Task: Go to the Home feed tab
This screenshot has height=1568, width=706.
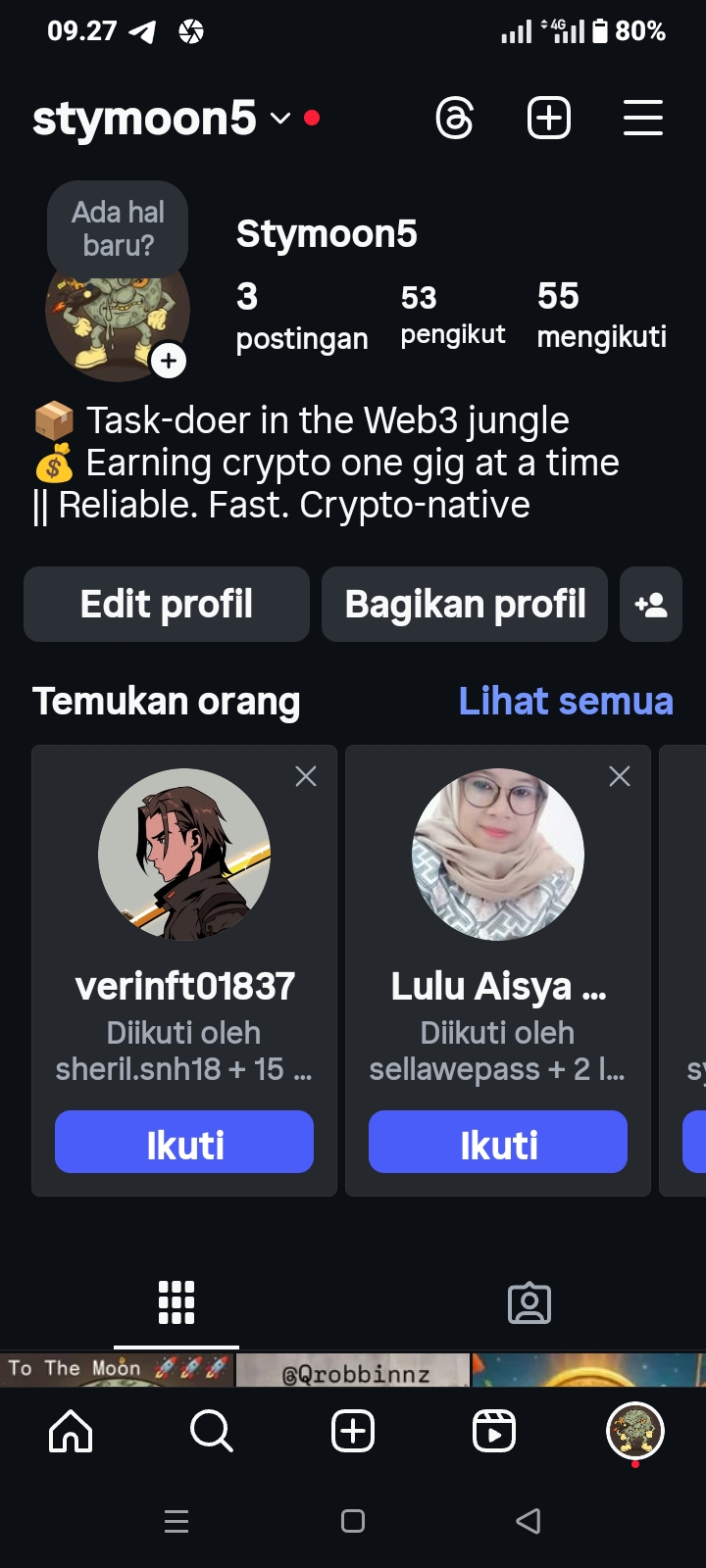Action: 71,1432
